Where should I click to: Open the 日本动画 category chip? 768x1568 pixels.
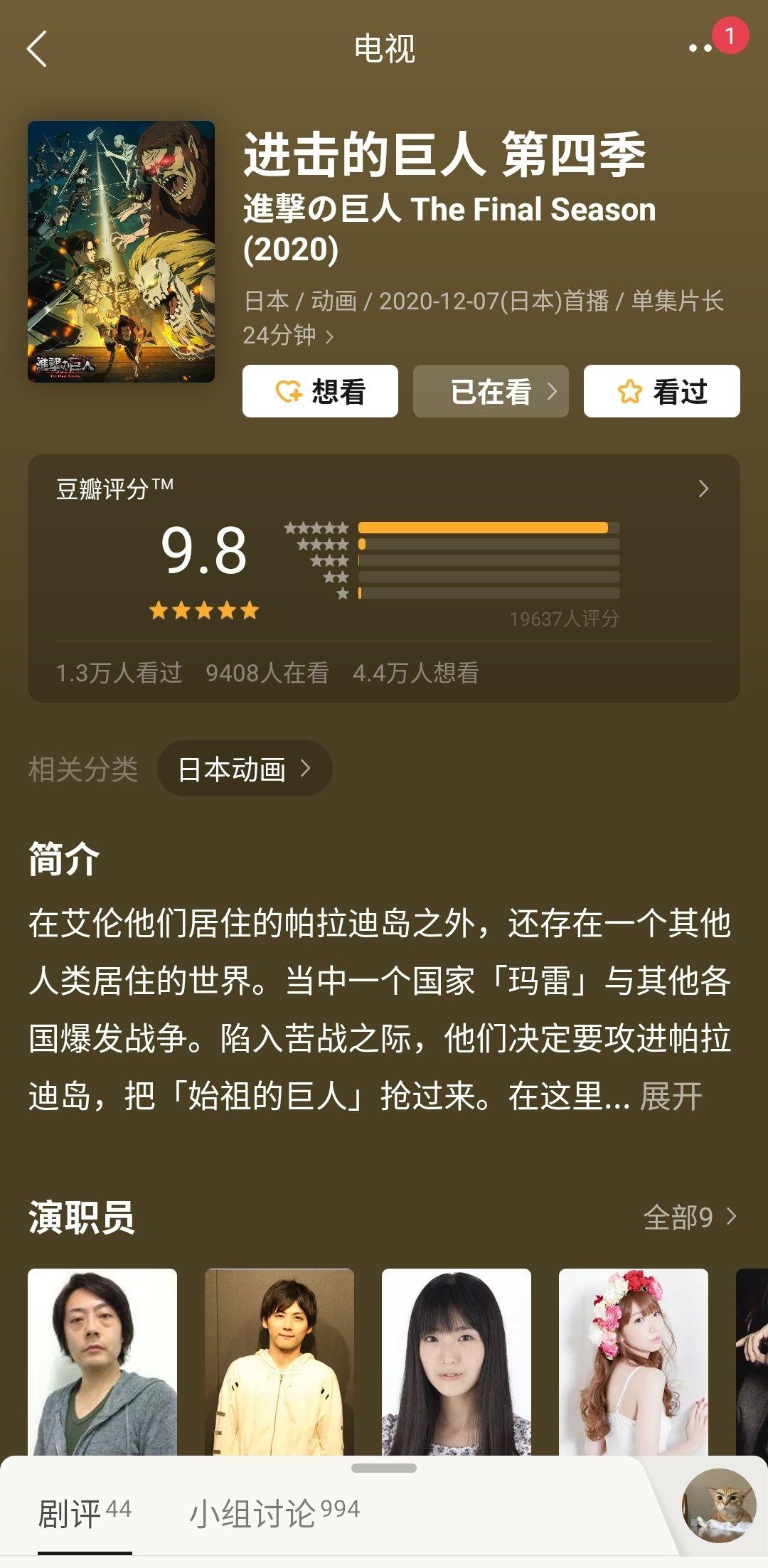(244, 769)
